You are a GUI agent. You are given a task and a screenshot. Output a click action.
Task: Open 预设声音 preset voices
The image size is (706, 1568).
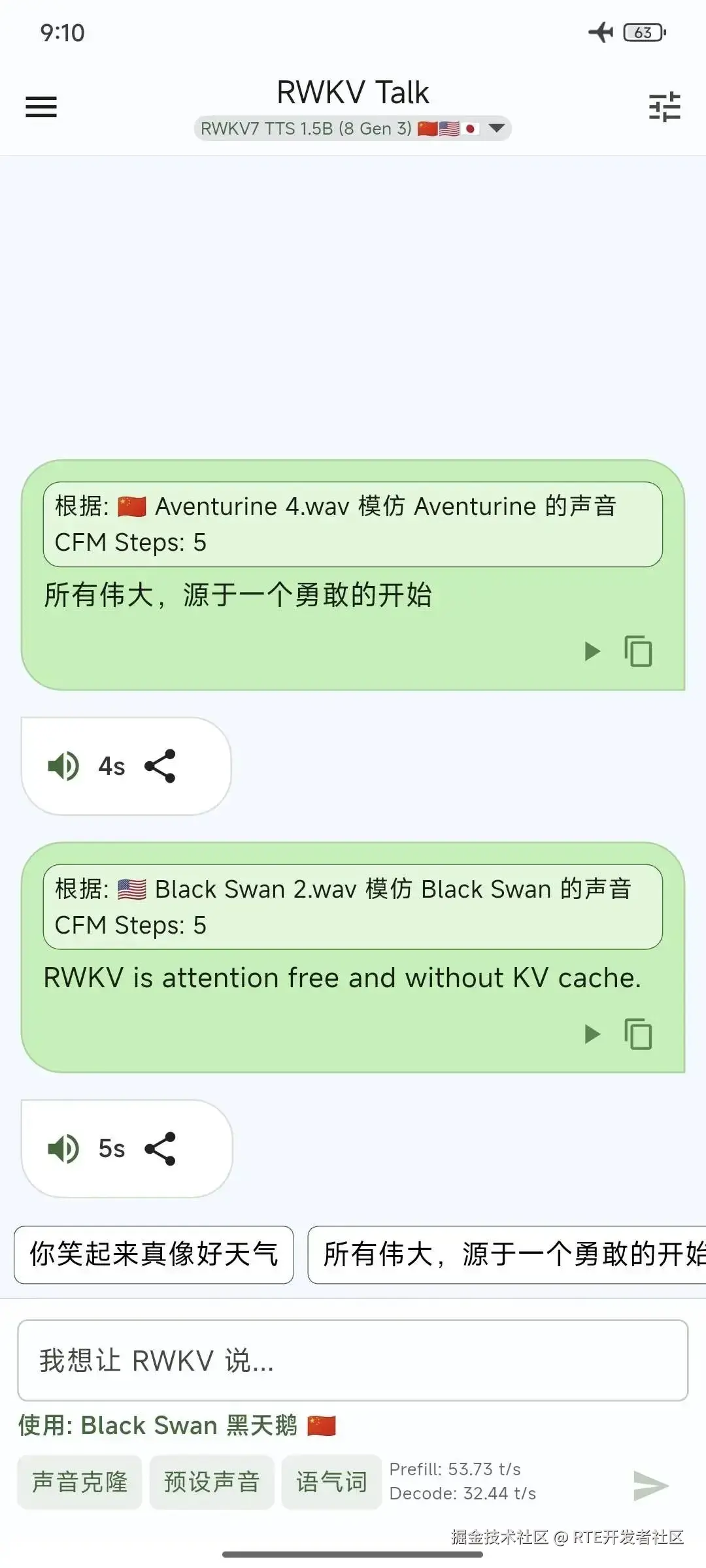coord(212,1482)
